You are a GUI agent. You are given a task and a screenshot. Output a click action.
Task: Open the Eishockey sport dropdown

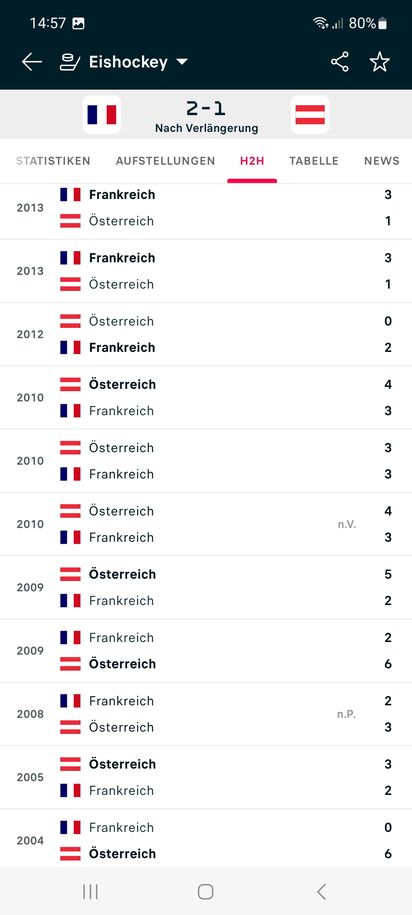(x=124, y=62)
